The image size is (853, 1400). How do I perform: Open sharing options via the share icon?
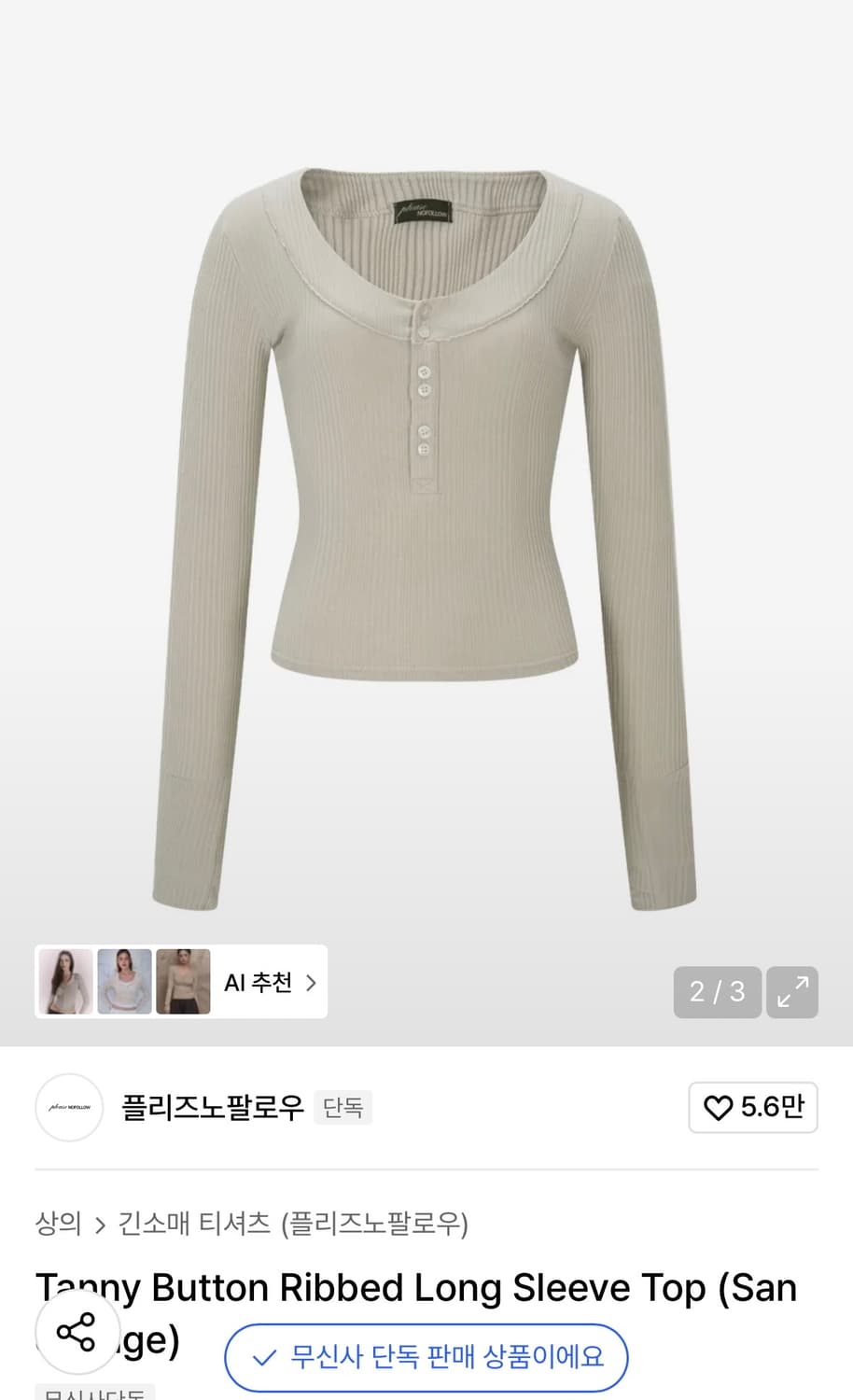click(x=77, y=1333)
